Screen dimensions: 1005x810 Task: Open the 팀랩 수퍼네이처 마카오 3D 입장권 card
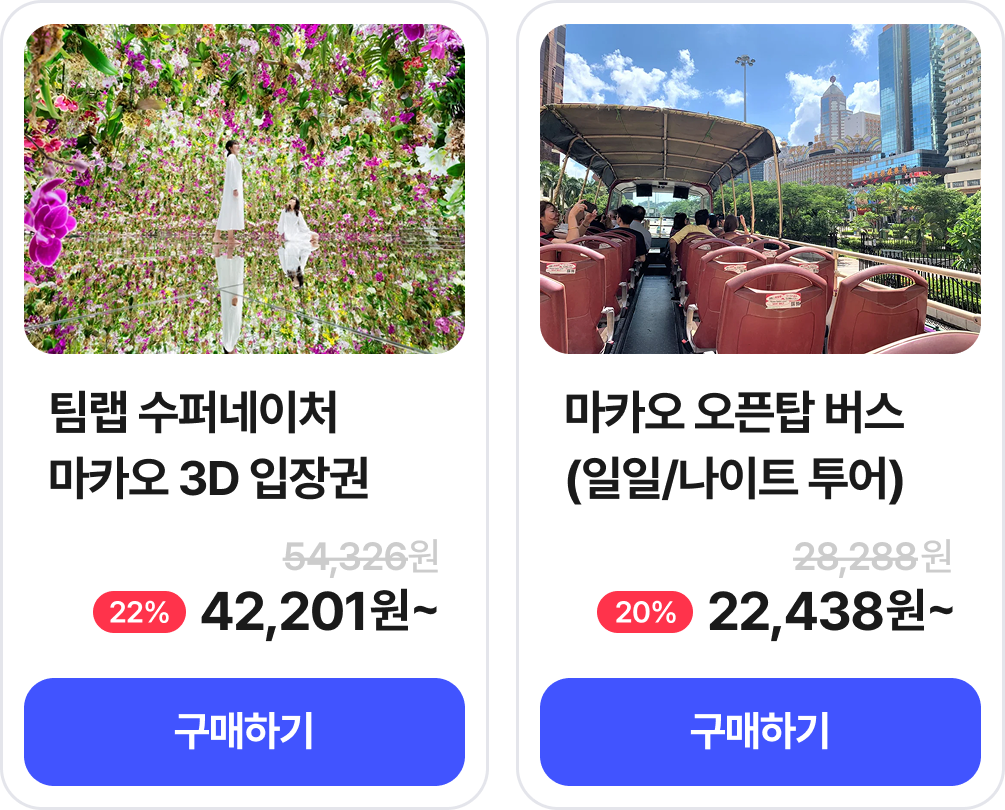point(244,190)
